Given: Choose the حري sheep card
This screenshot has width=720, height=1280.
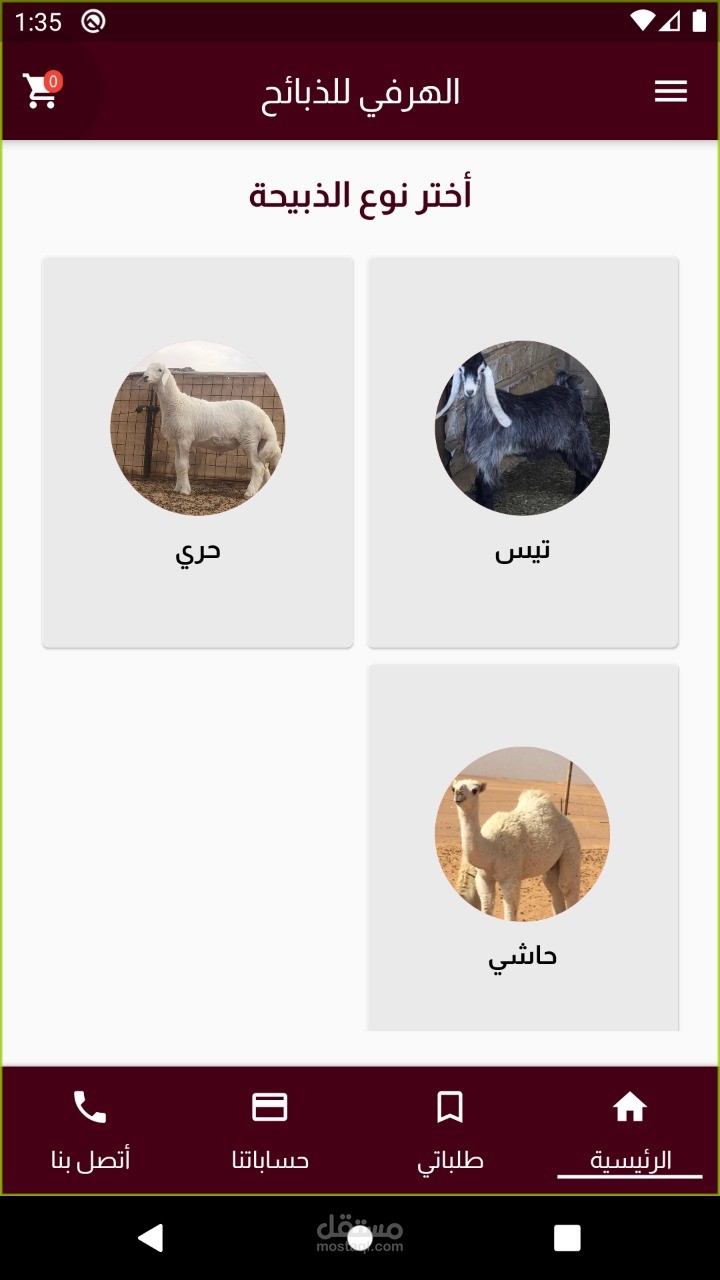Looking at the screenshot, I should click(198, 452).
